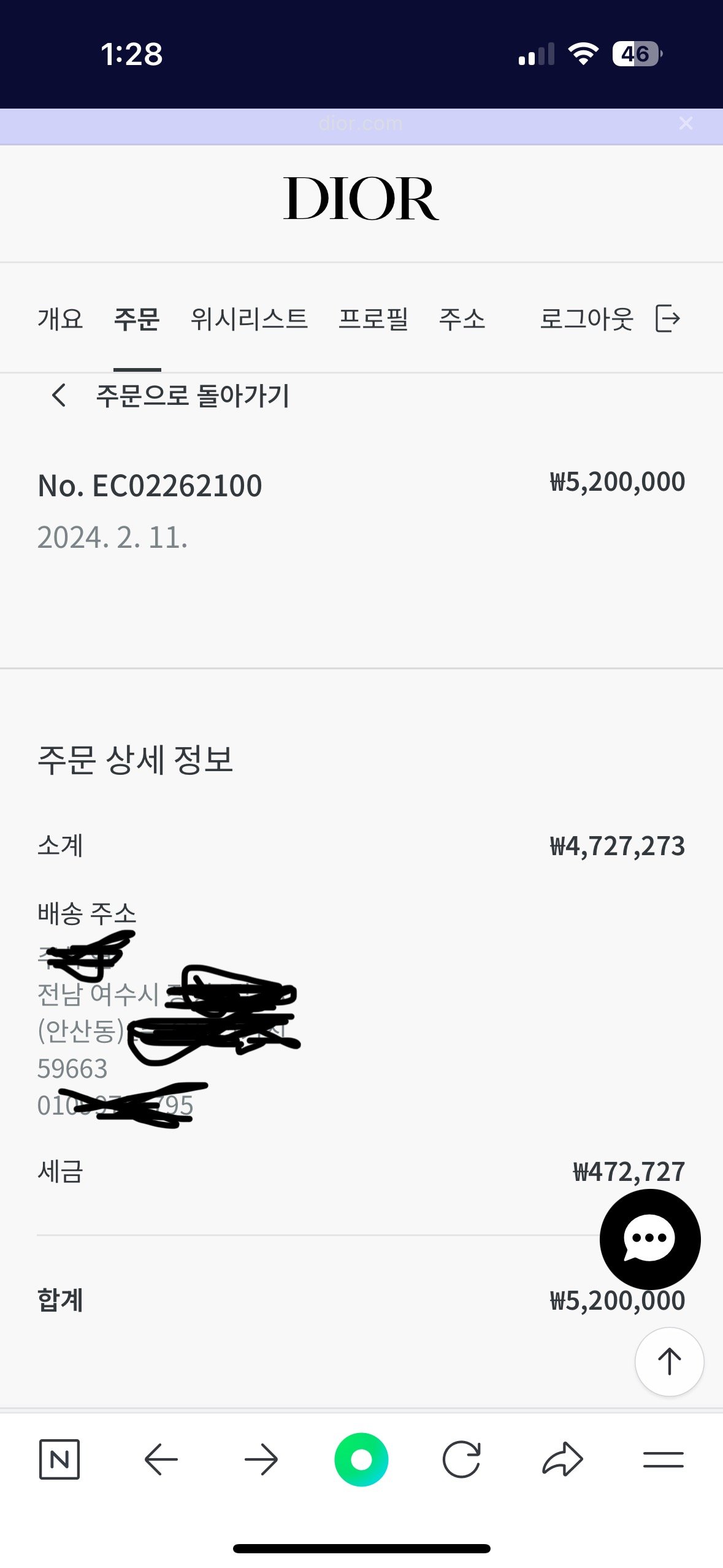Log out using the logout arrow icon

[668, 319]
